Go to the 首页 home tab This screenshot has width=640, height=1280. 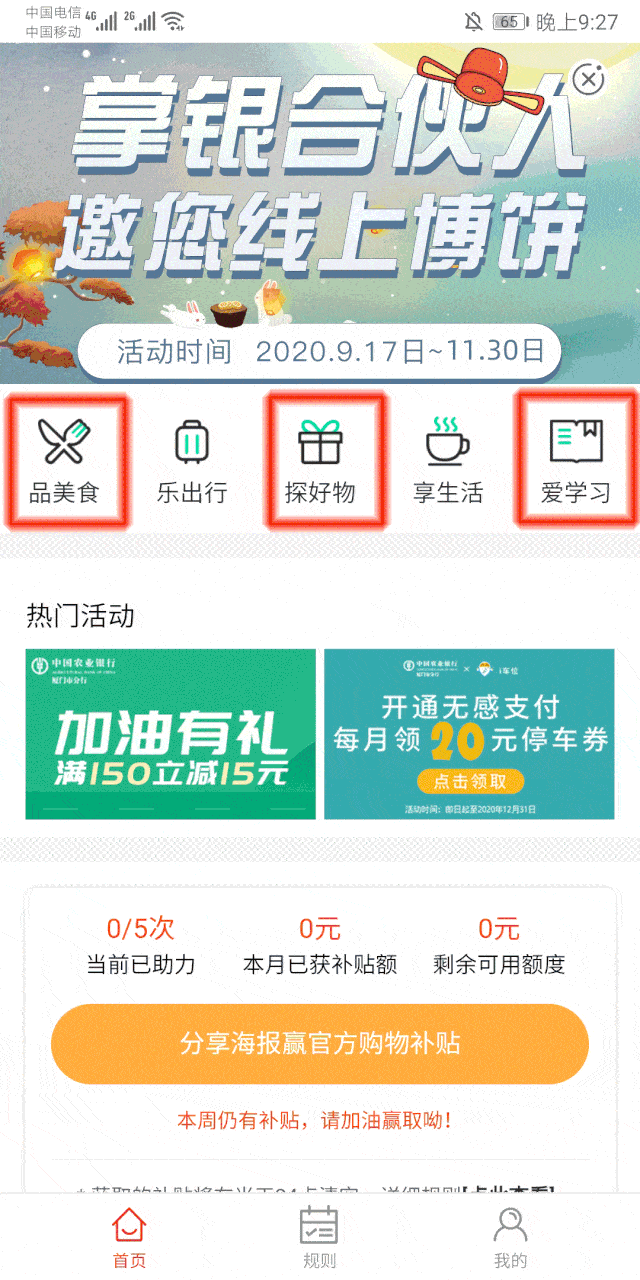click(x=129, y=1237)
